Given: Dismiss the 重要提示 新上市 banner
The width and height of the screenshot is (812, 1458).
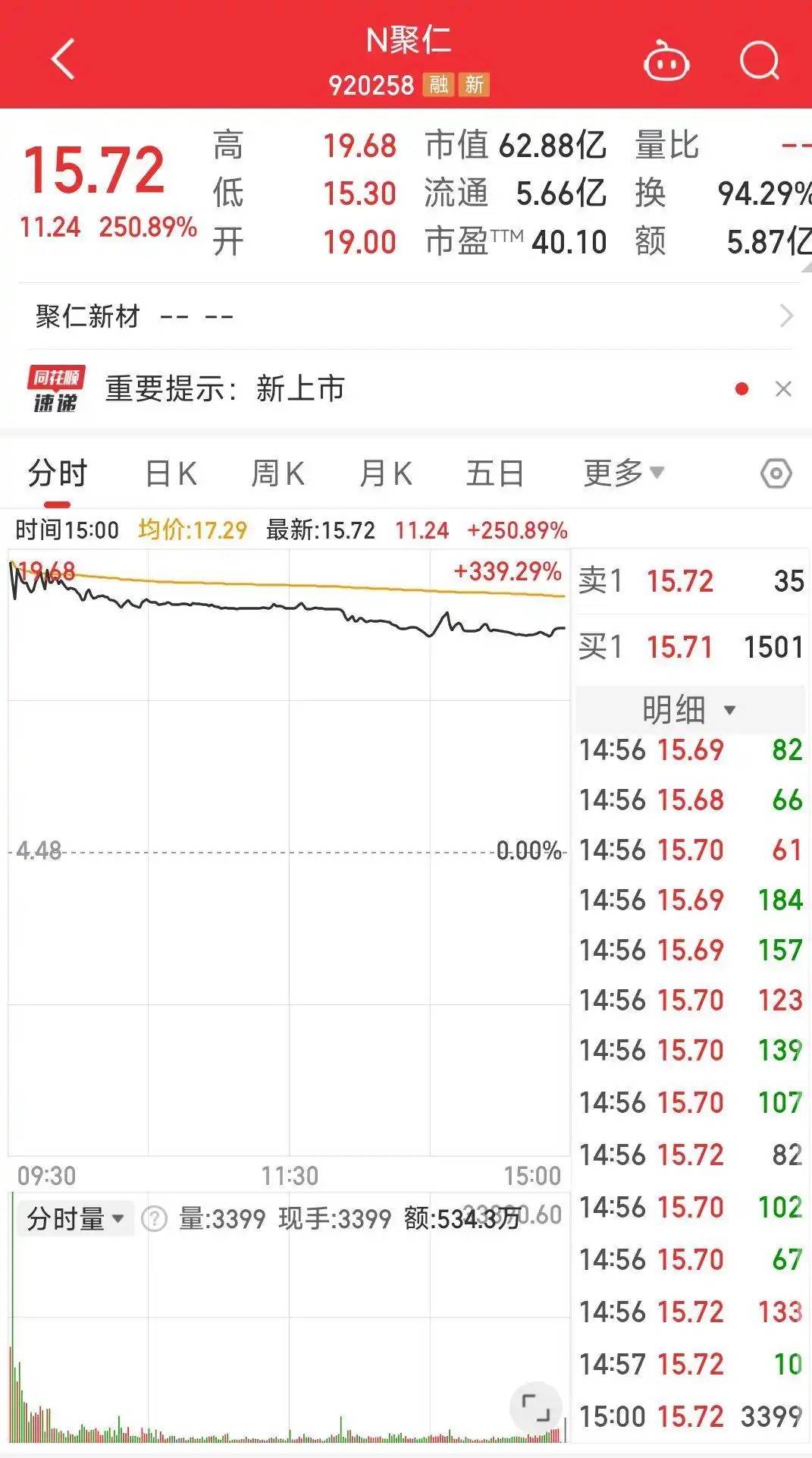Looking at the screenshot, I should click(x=783, y=389).
